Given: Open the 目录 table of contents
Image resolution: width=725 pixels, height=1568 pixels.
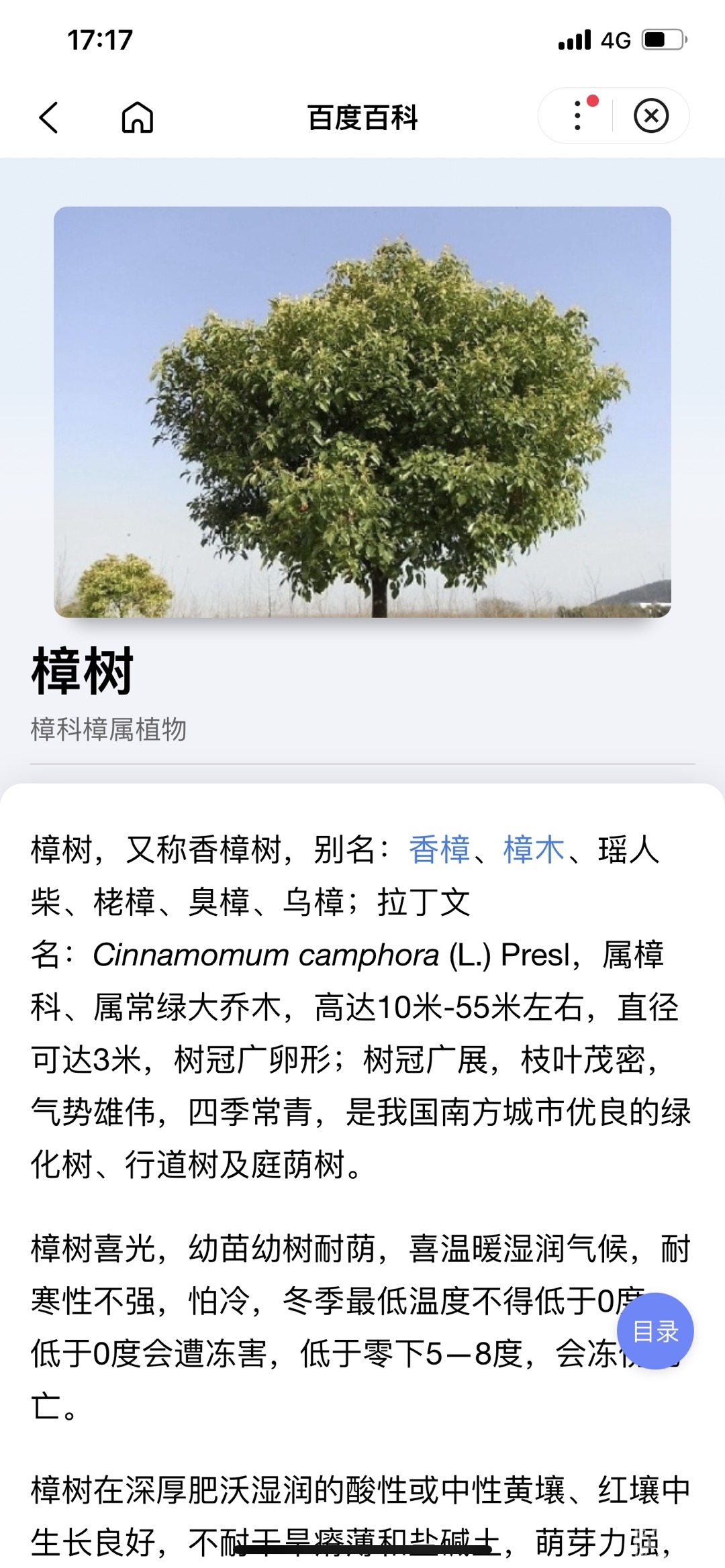Looking at the screenshot, I should [655, 1331].
